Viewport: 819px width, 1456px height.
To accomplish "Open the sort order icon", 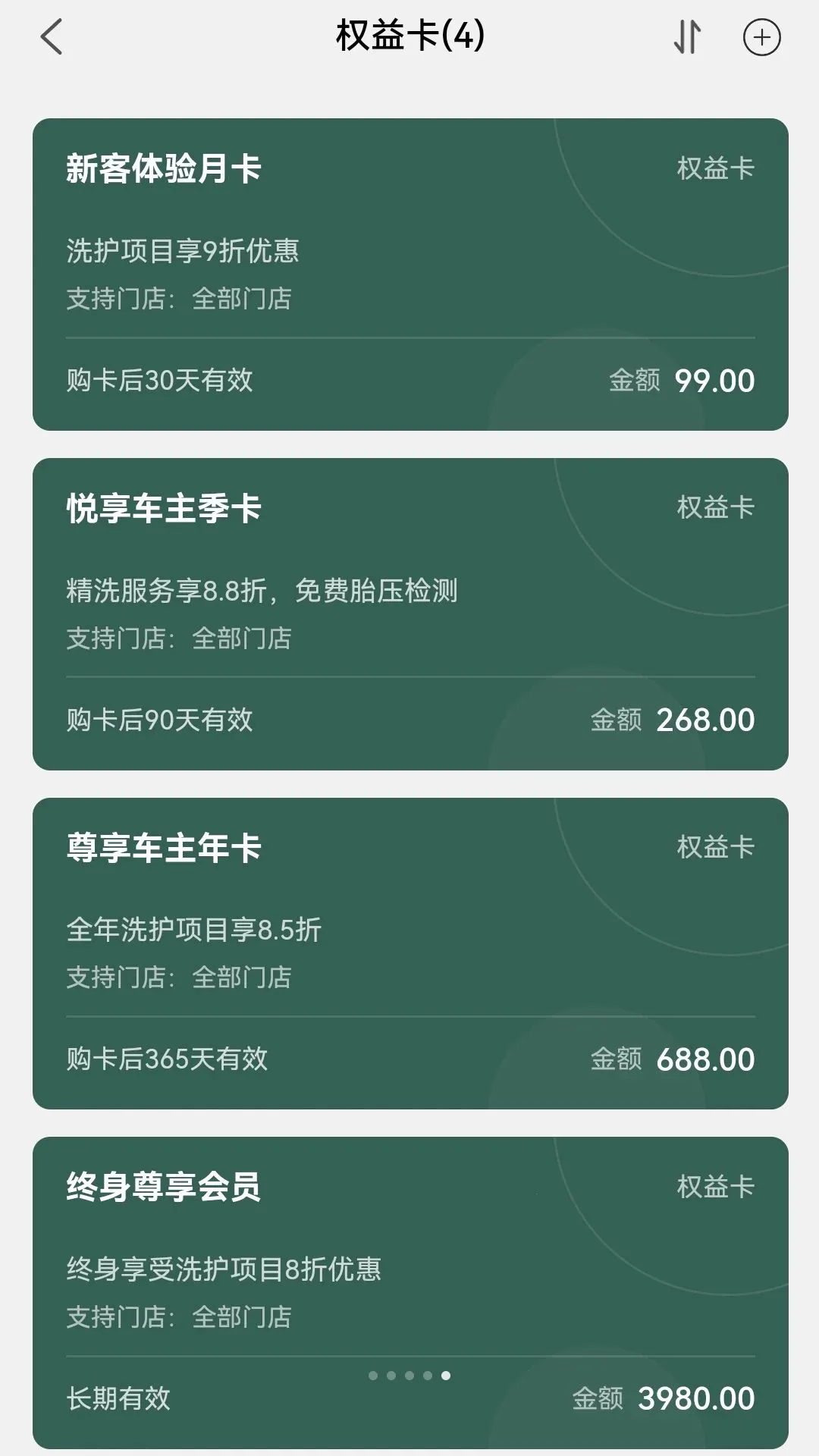I will click(687, 37).
